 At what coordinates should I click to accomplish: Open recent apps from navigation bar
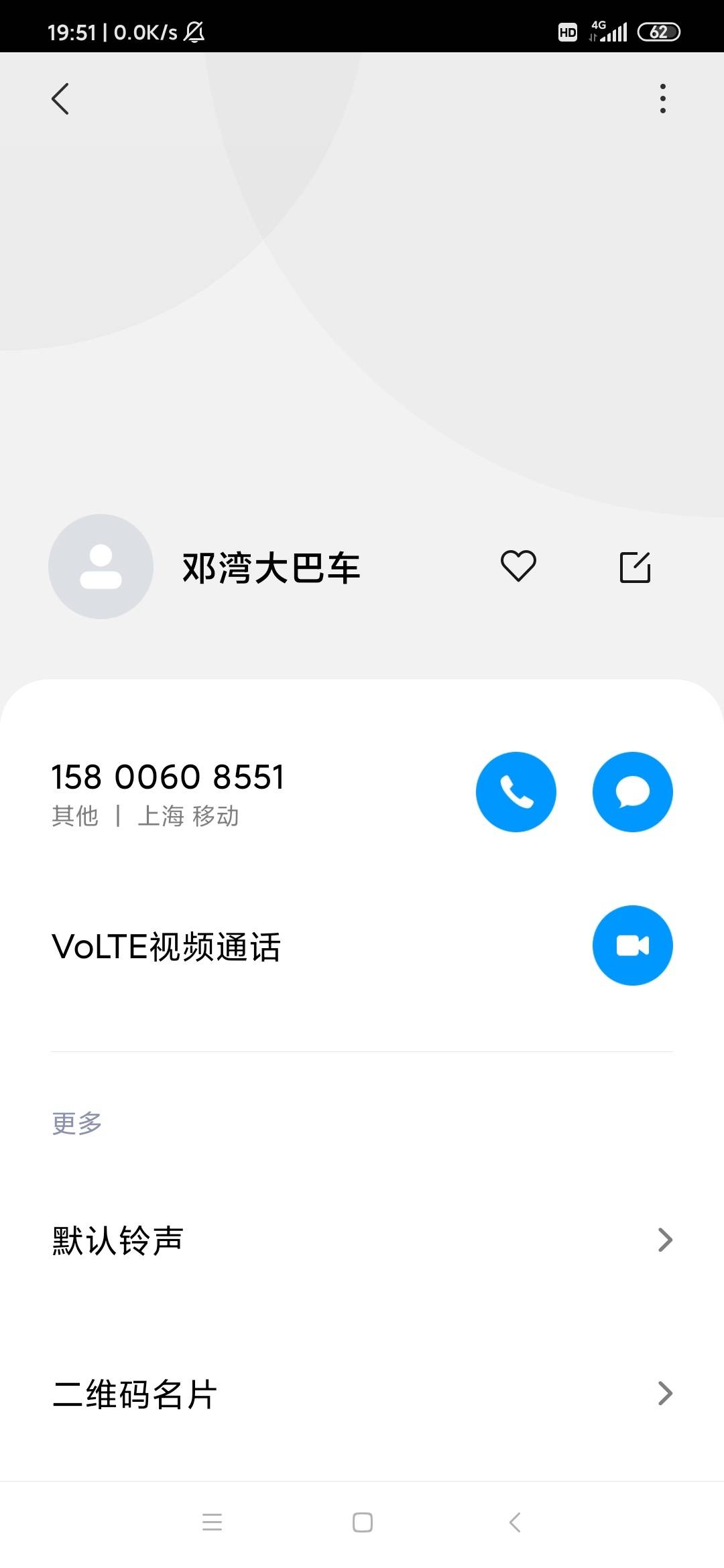[x=212, y=1522]
